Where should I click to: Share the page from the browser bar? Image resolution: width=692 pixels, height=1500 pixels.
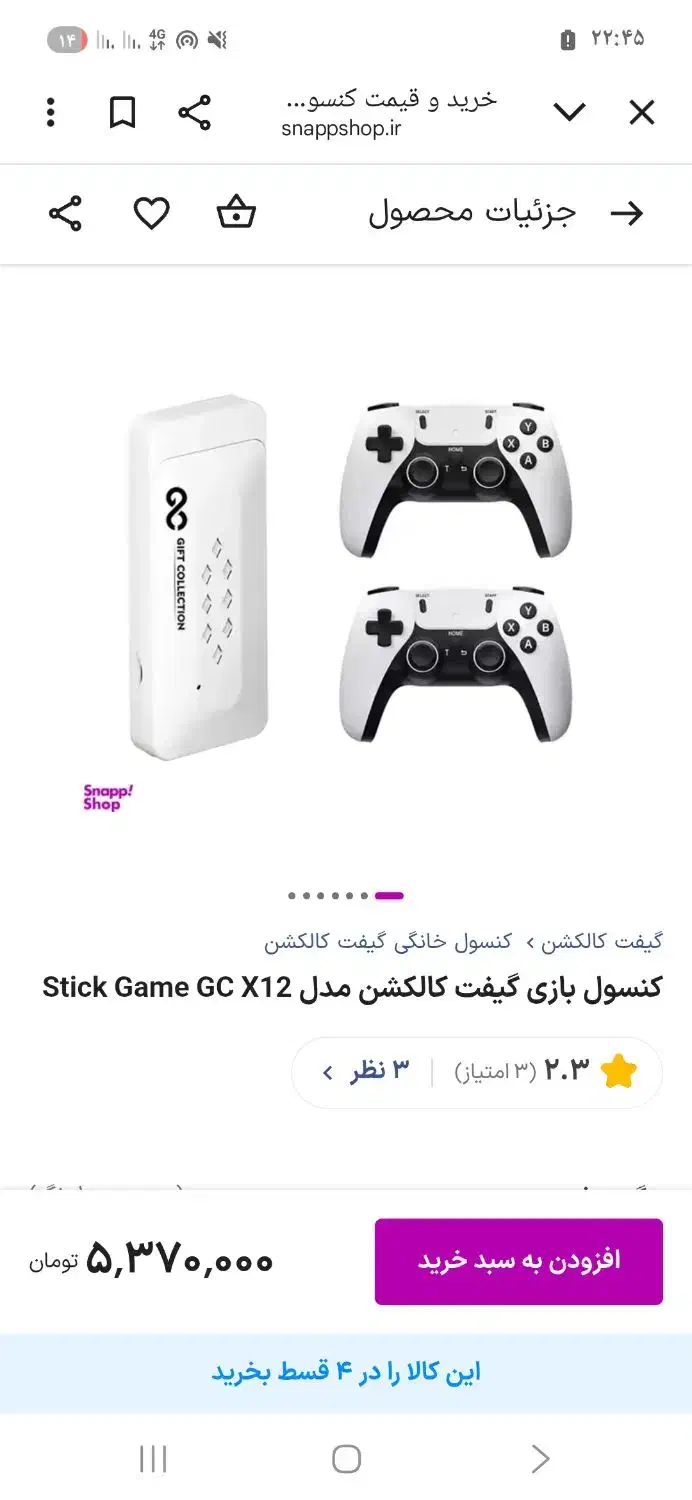coord(194,113)
